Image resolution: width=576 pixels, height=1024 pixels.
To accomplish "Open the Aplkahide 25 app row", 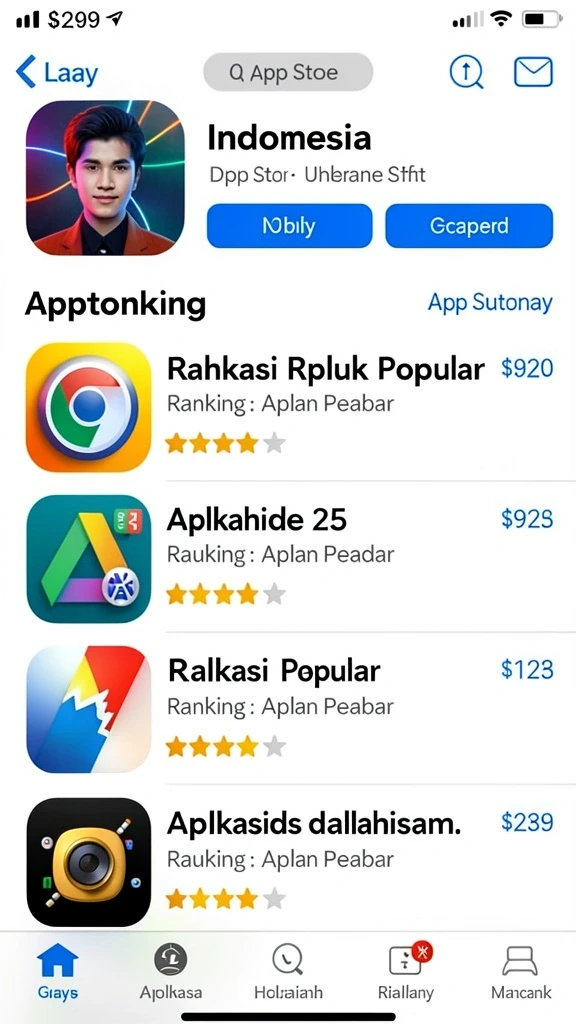I will (x=290, y=558).
